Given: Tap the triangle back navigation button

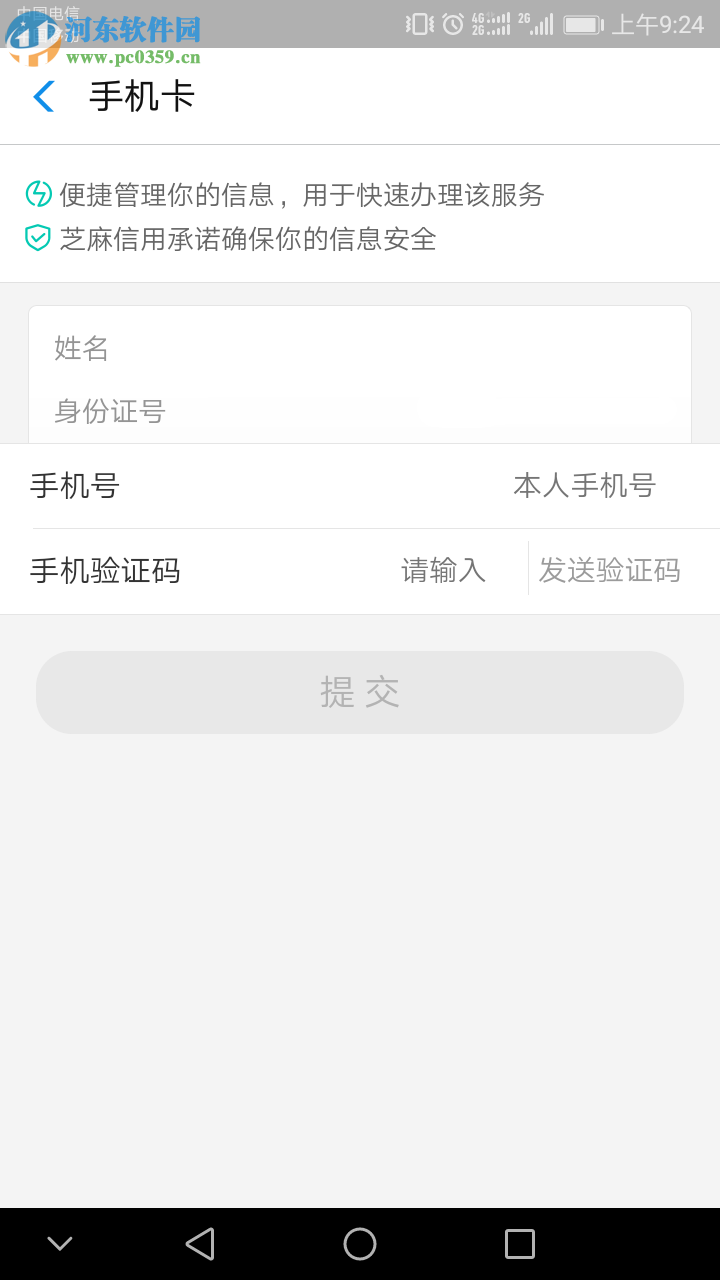Looking at the screenshot, I should tap(200, 1243).
